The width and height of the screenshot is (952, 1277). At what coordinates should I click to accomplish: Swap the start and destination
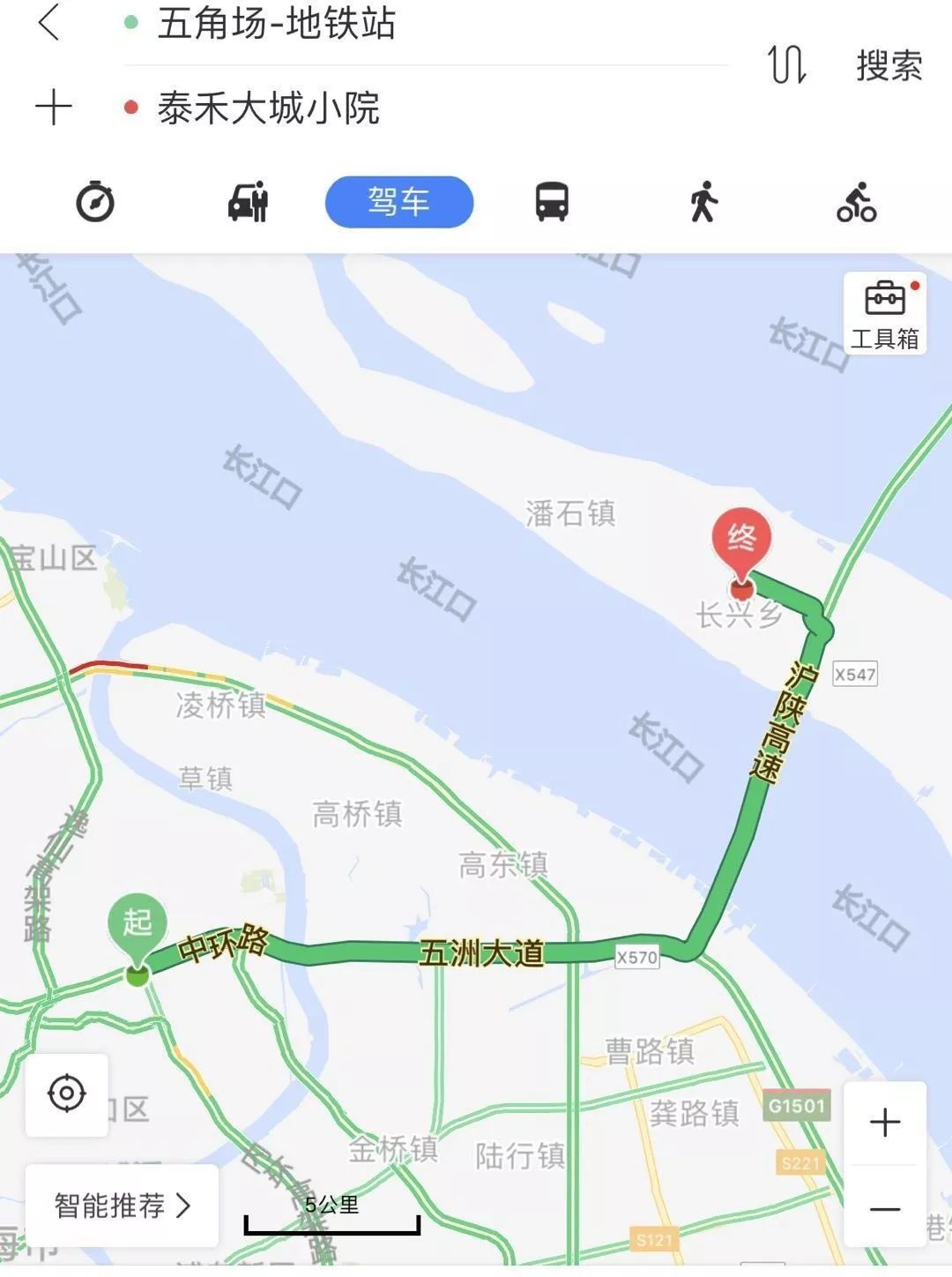click(786, 64)
